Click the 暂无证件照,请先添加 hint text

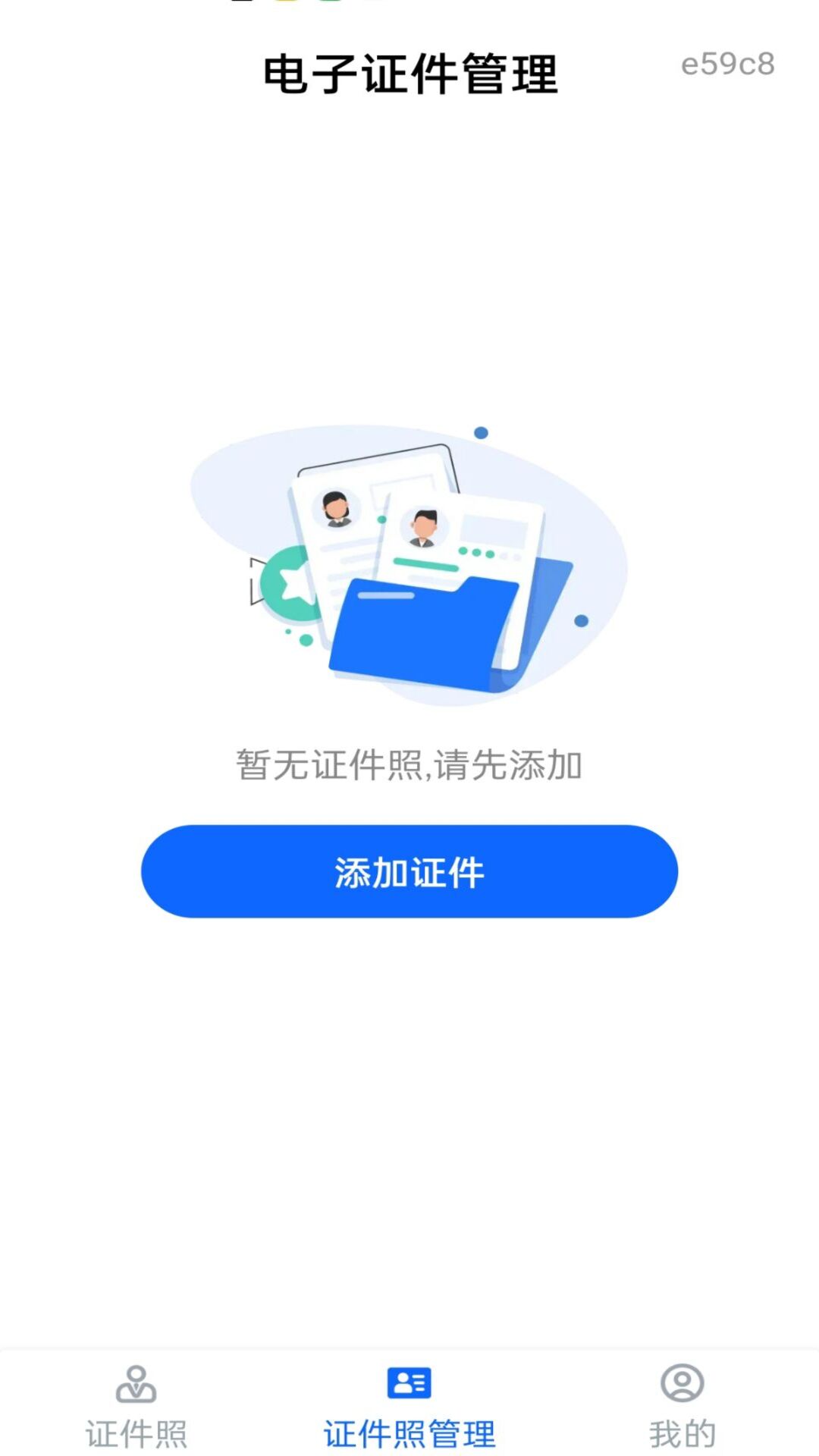click(409, 766)
